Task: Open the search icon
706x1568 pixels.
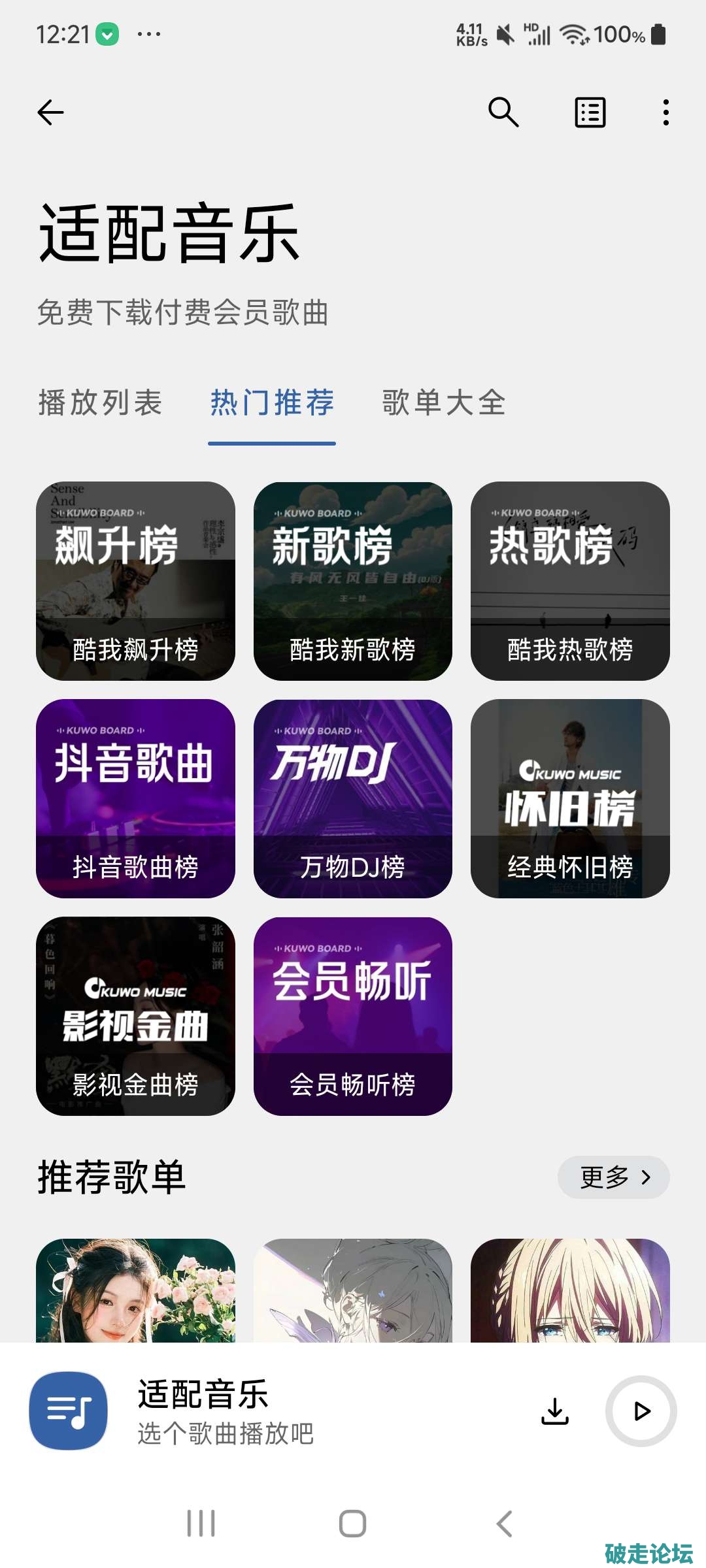Action: [503, 112]
